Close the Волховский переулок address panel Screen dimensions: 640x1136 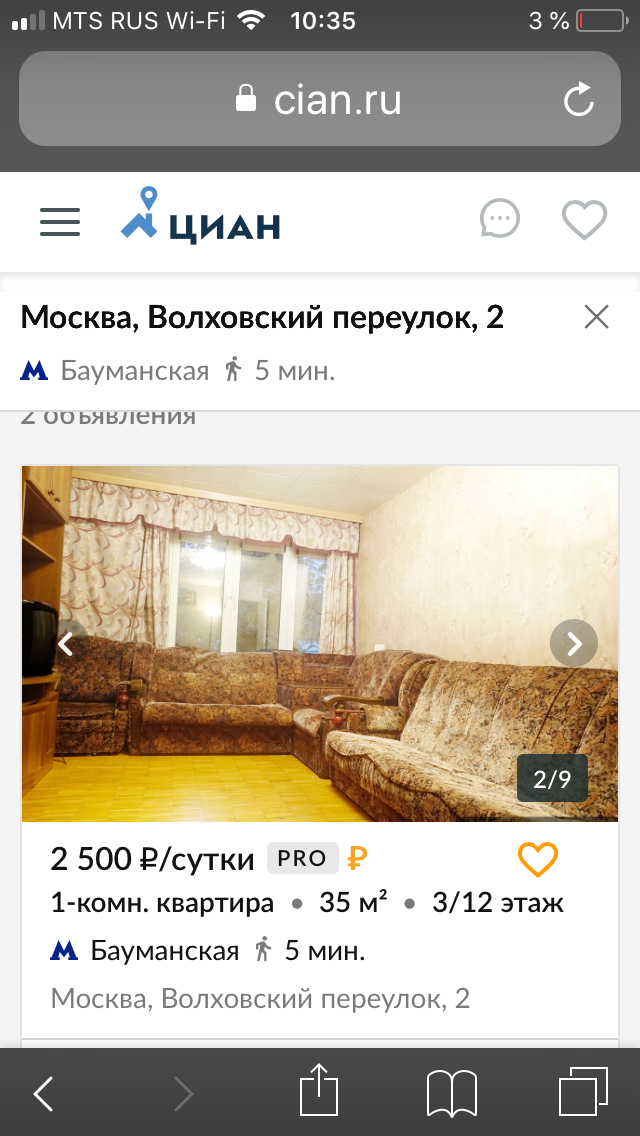596,318
